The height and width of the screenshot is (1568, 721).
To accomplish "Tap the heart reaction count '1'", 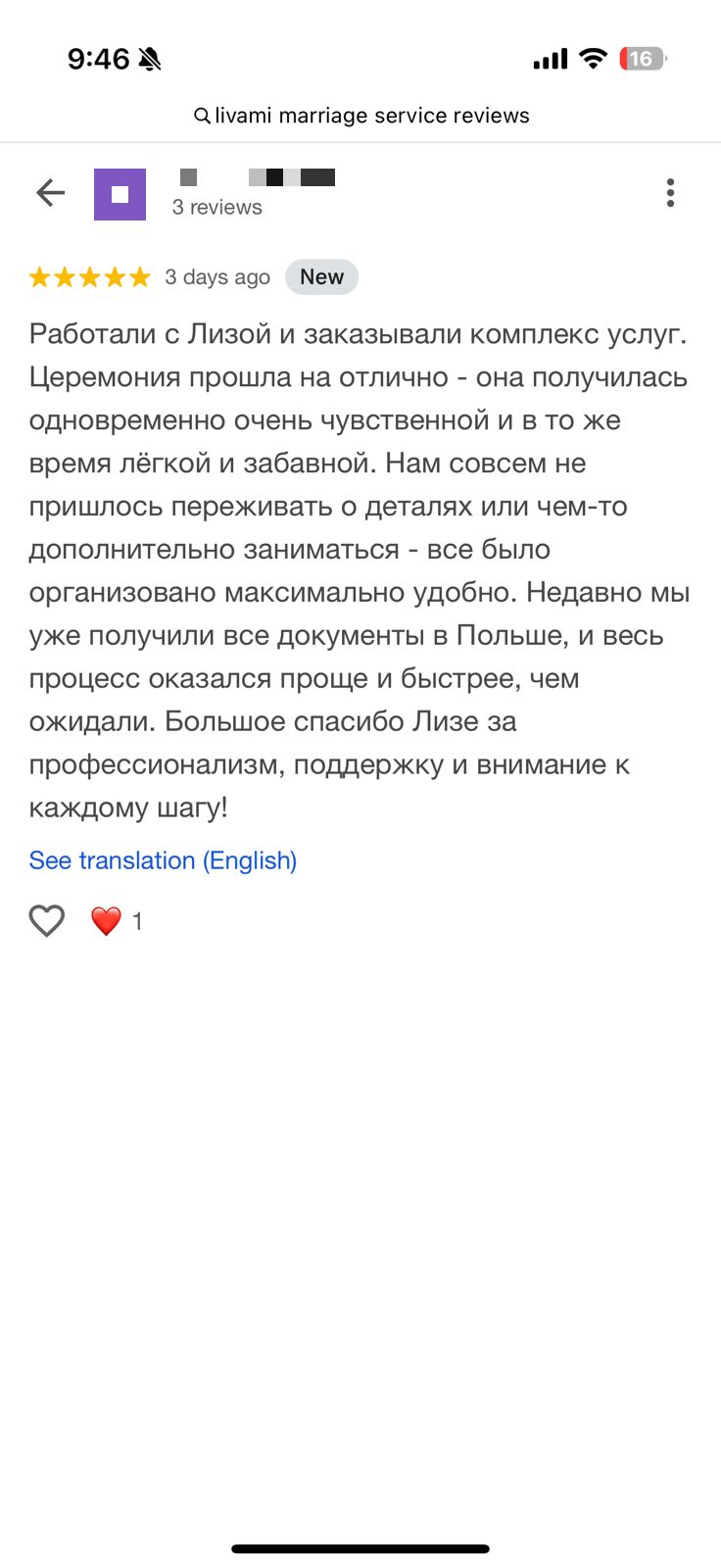I will point(136,921).
